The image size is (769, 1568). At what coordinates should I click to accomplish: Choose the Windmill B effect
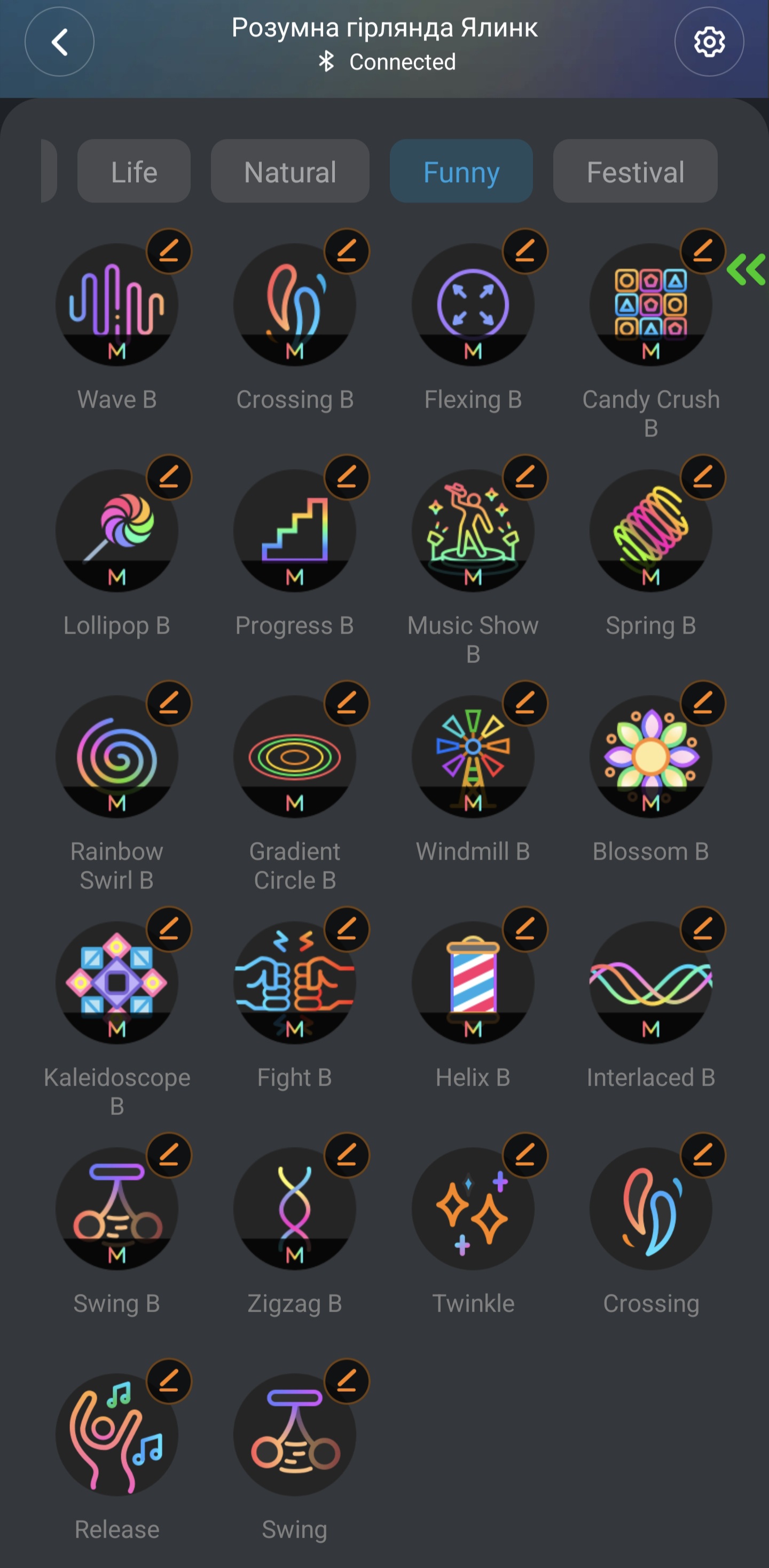tap(473, 756)
